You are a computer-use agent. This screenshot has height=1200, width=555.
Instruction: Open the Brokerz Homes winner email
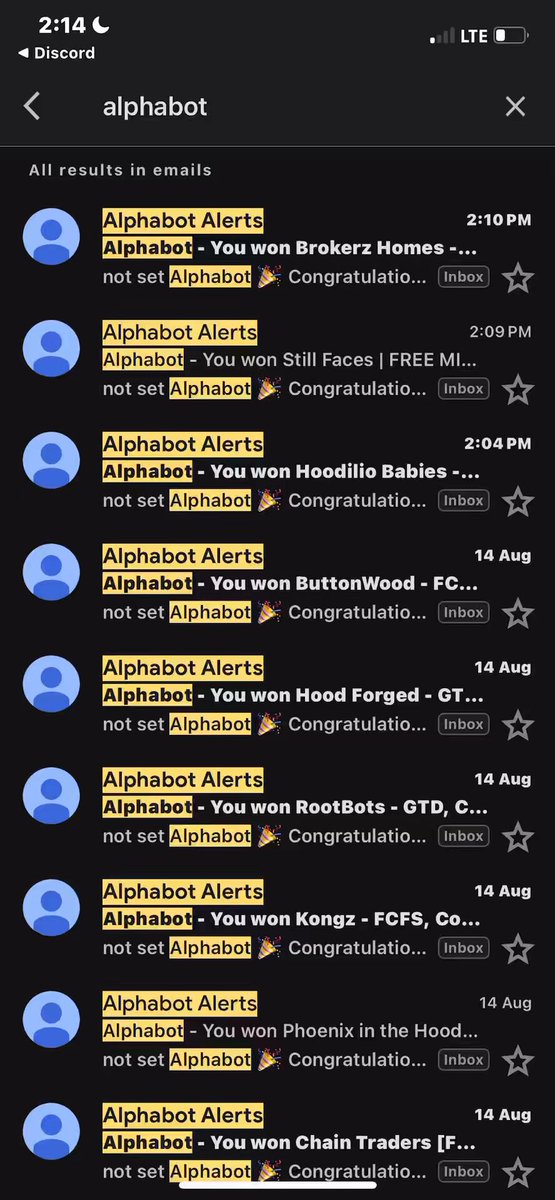(277, 248)
